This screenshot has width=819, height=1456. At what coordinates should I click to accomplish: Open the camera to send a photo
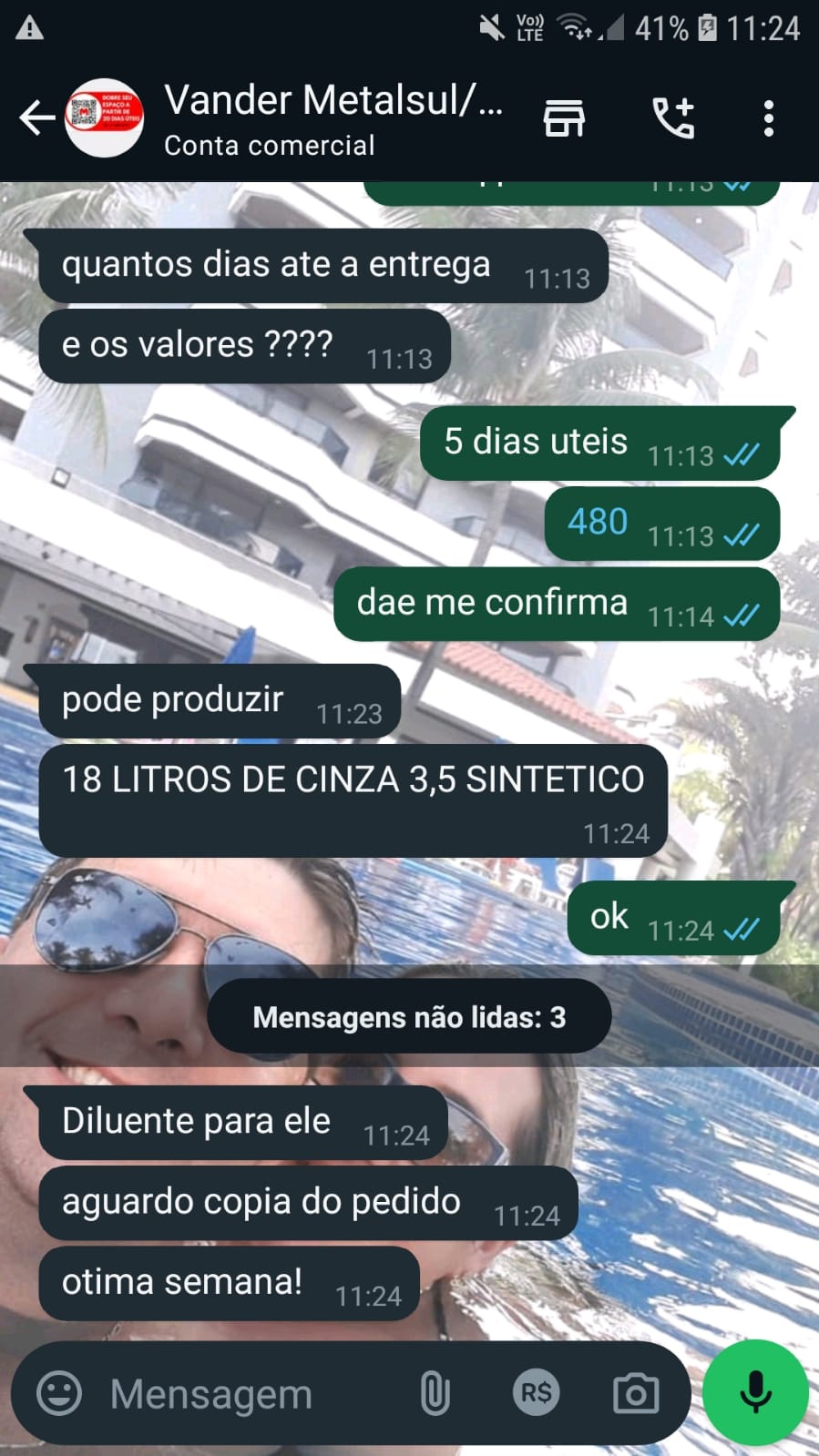pyautogui.click(x=636, y=1393)
